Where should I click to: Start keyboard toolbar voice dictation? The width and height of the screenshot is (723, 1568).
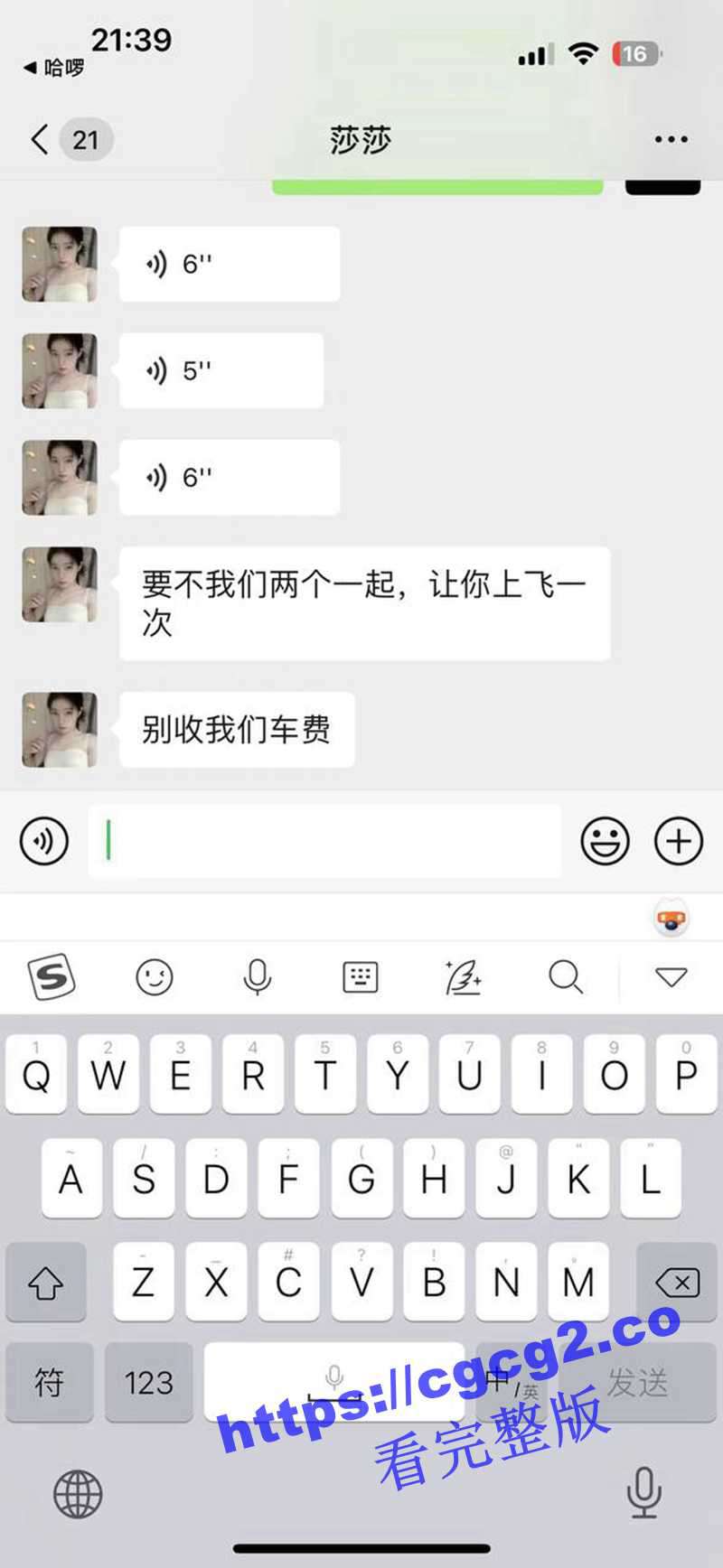pyautogui.click(x=258, y=976)
